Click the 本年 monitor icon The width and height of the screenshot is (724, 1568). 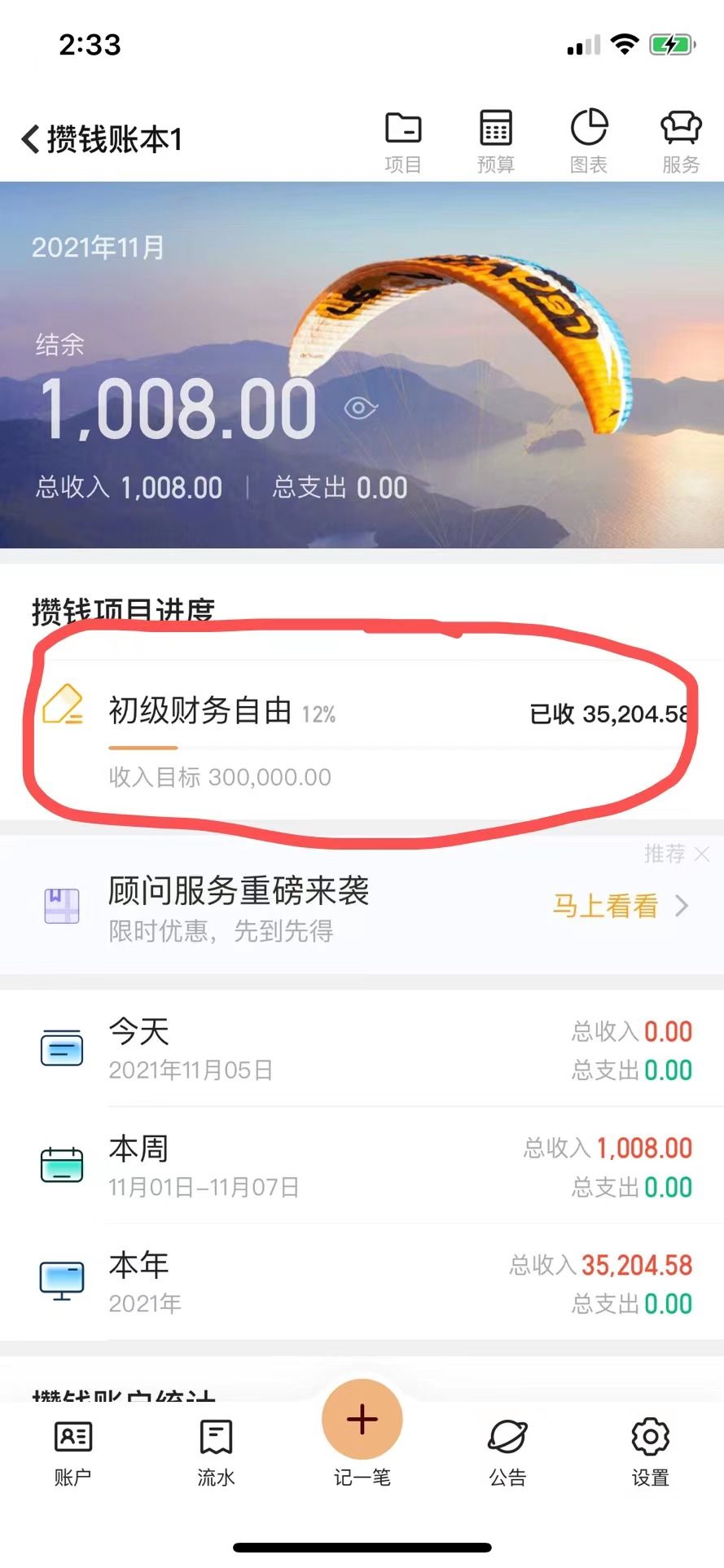[62, 1280]
